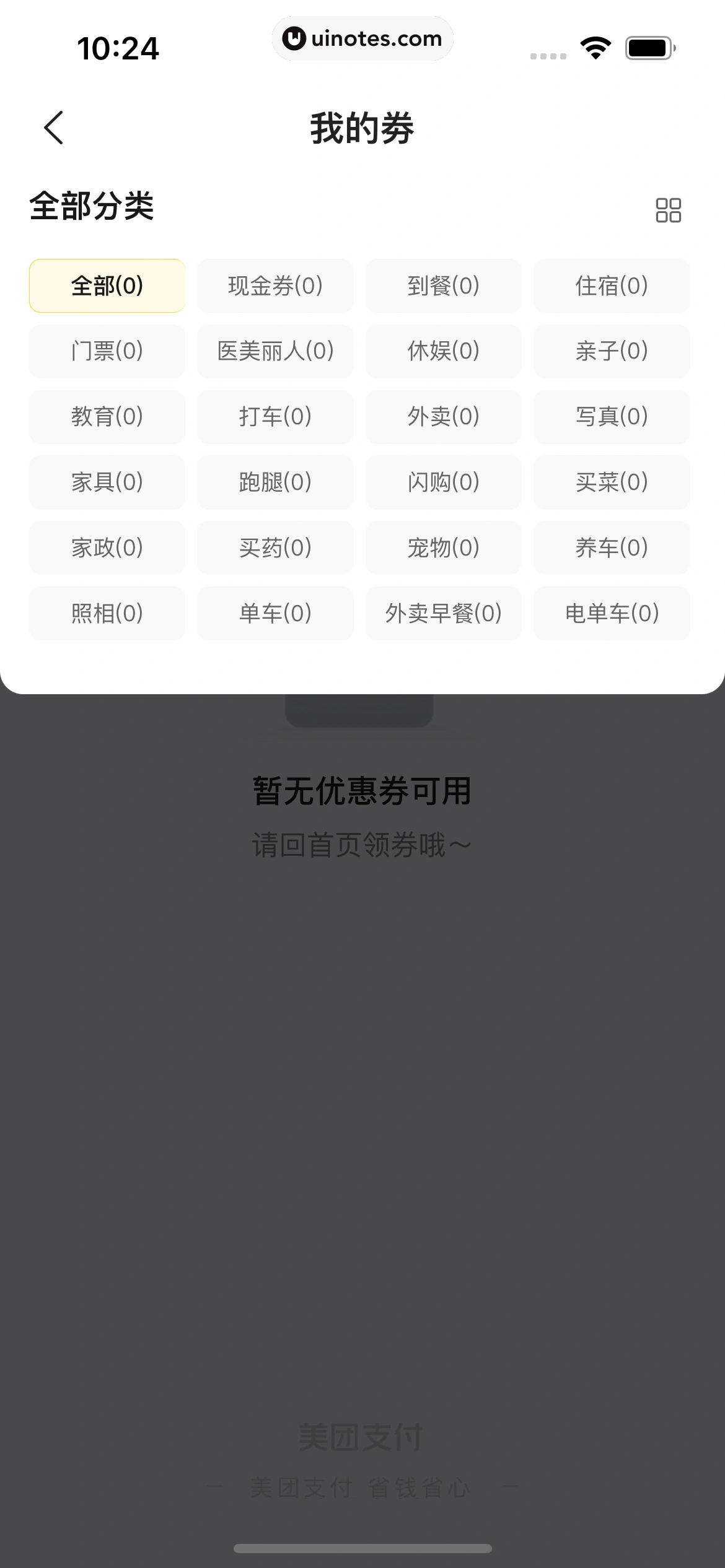Switch to the 住宿(0) category tab
Viewport: 725px width, 1568px height.
coord(611,285)
